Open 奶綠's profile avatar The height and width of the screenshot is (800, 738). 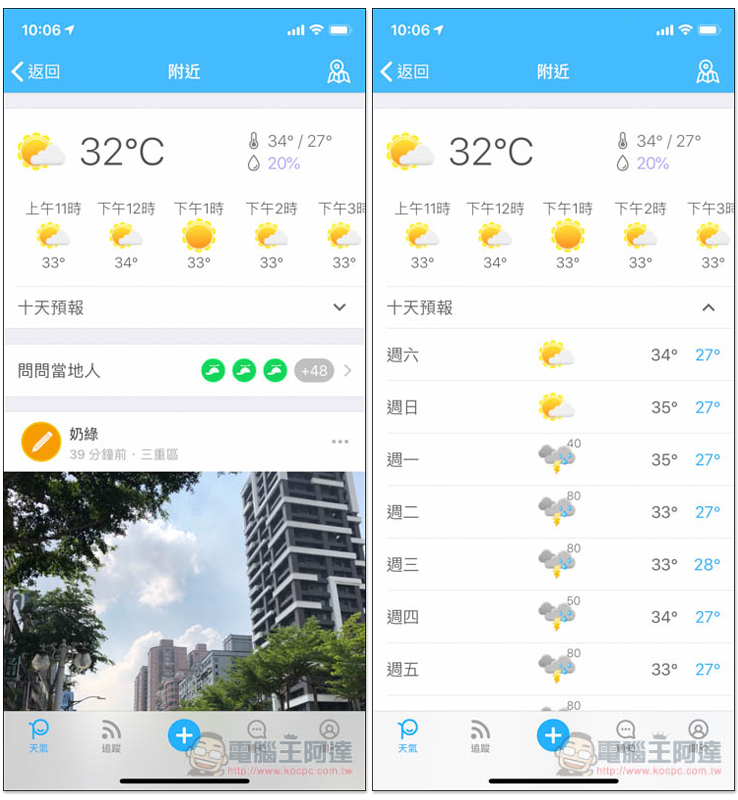pyautogui.click(x=41, y=442)
